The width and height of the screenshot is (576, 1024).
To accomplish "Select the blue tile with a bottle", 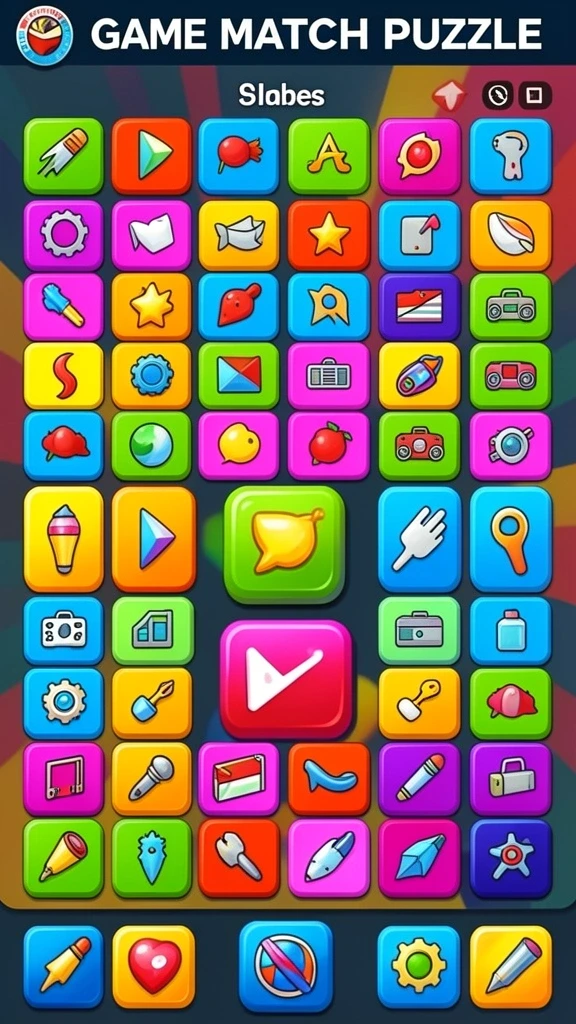I will click(x=511, y=630).
